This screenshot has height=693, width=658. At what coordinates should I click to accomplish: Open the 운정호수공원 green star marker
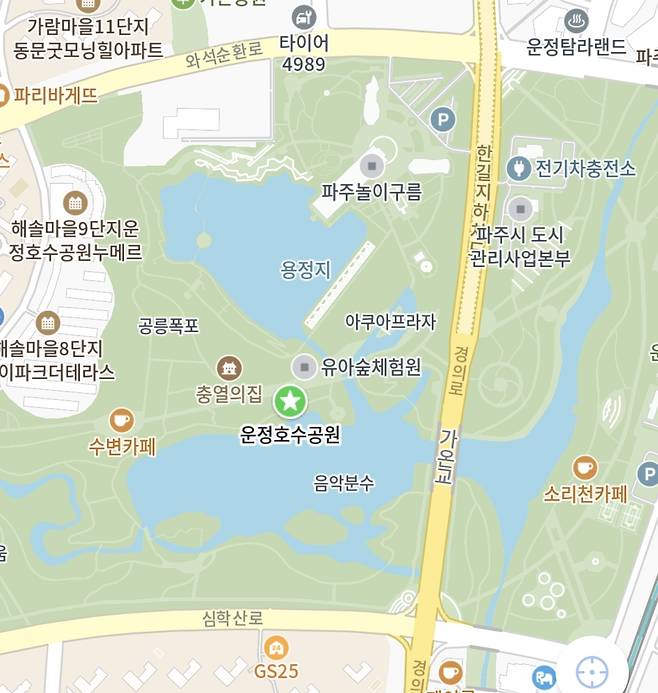click(290, 402)
